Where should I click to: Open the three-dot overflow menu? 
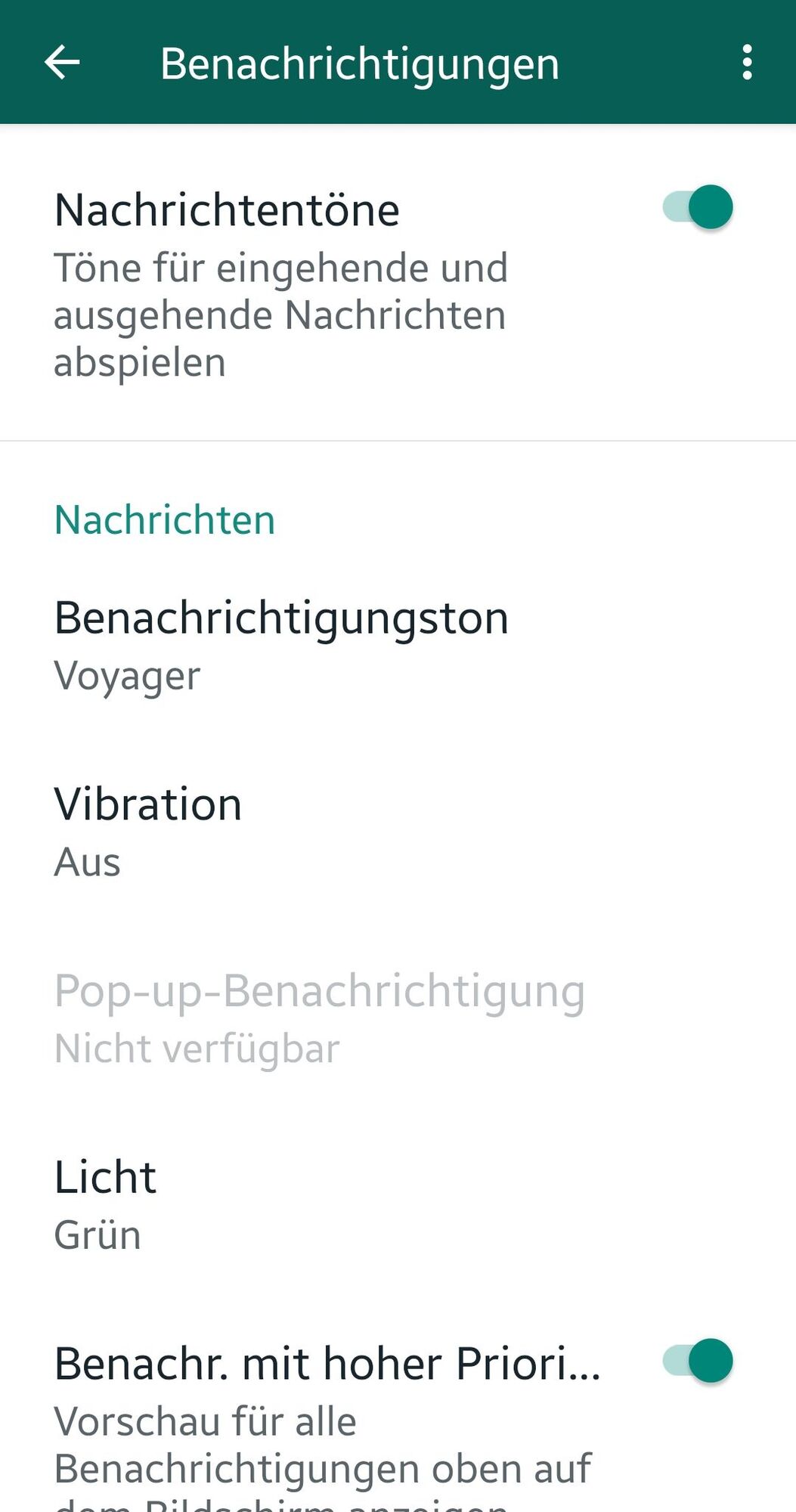[x=747, y=62]
